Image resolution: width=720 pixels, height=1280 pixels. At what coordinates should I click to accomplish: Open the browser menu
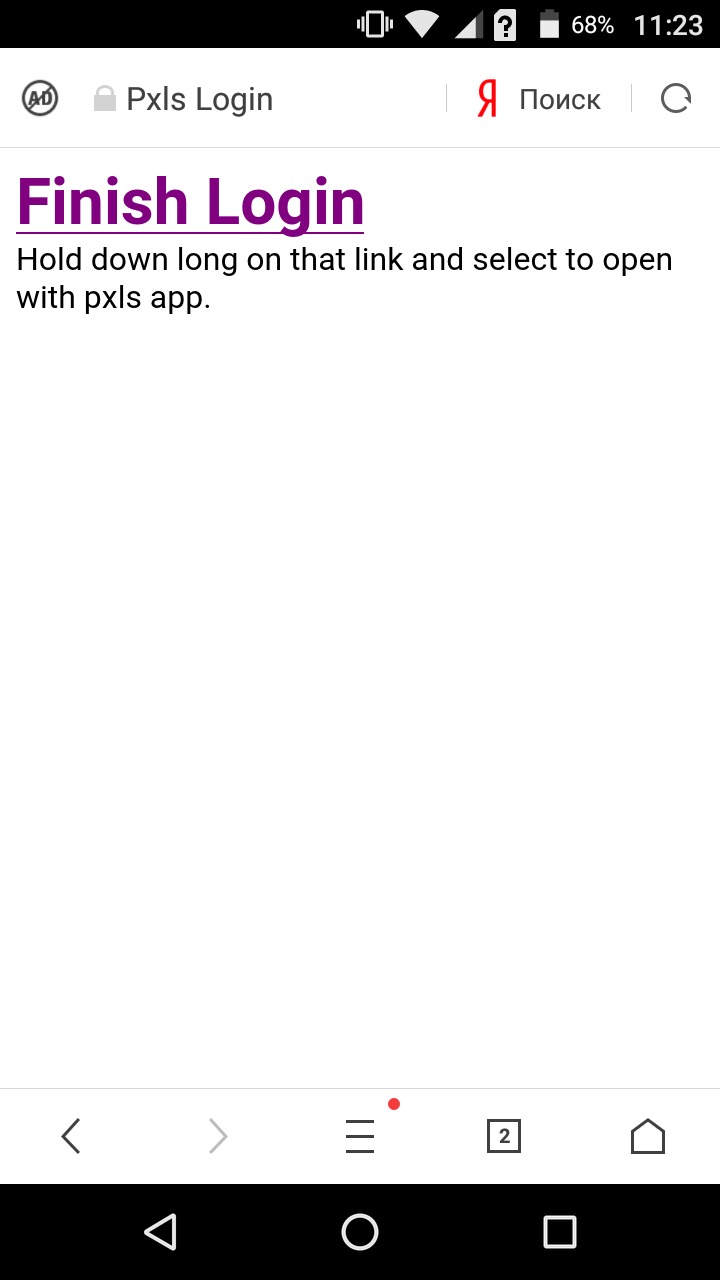(360, 1136)
